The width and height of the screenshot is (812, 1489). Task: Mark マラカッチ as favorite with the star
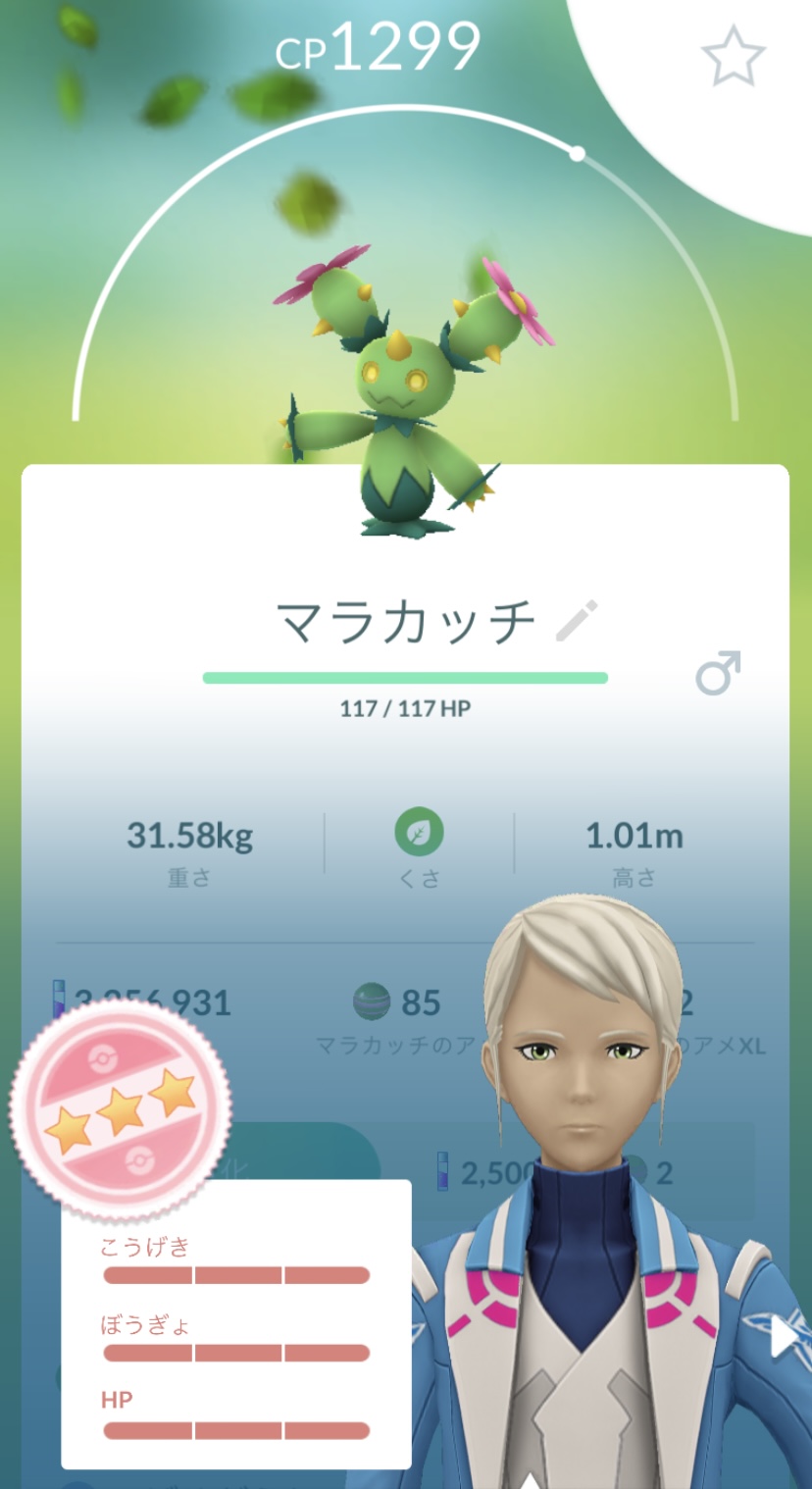point(733,57)
